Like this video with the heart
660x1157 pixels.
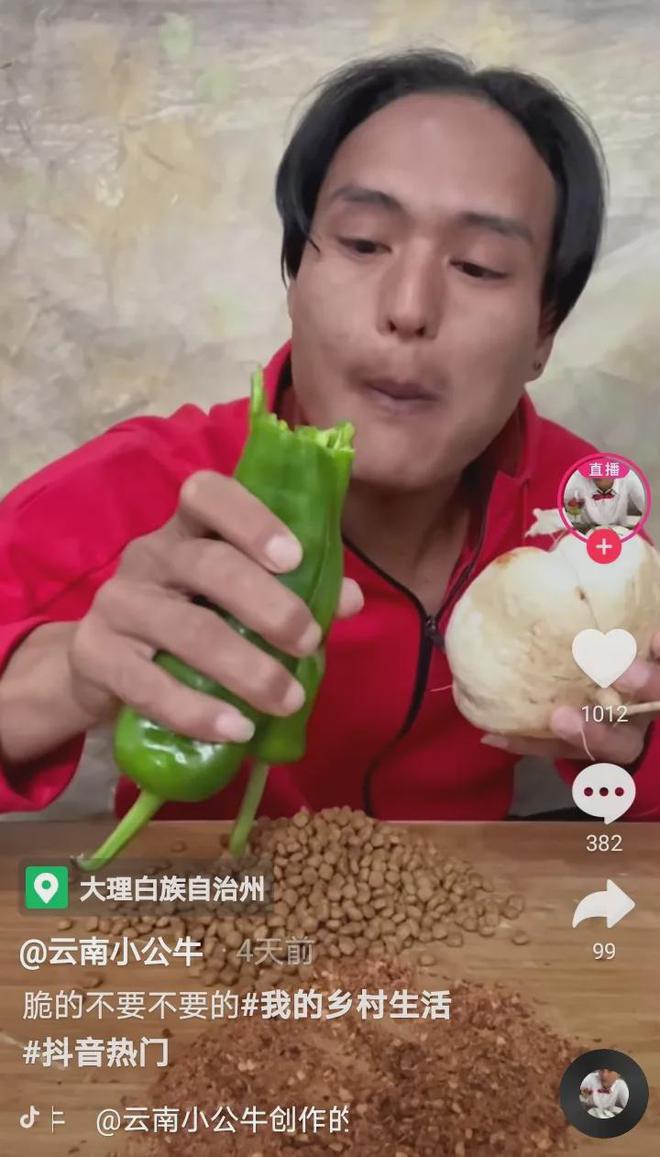coord(603,658)
